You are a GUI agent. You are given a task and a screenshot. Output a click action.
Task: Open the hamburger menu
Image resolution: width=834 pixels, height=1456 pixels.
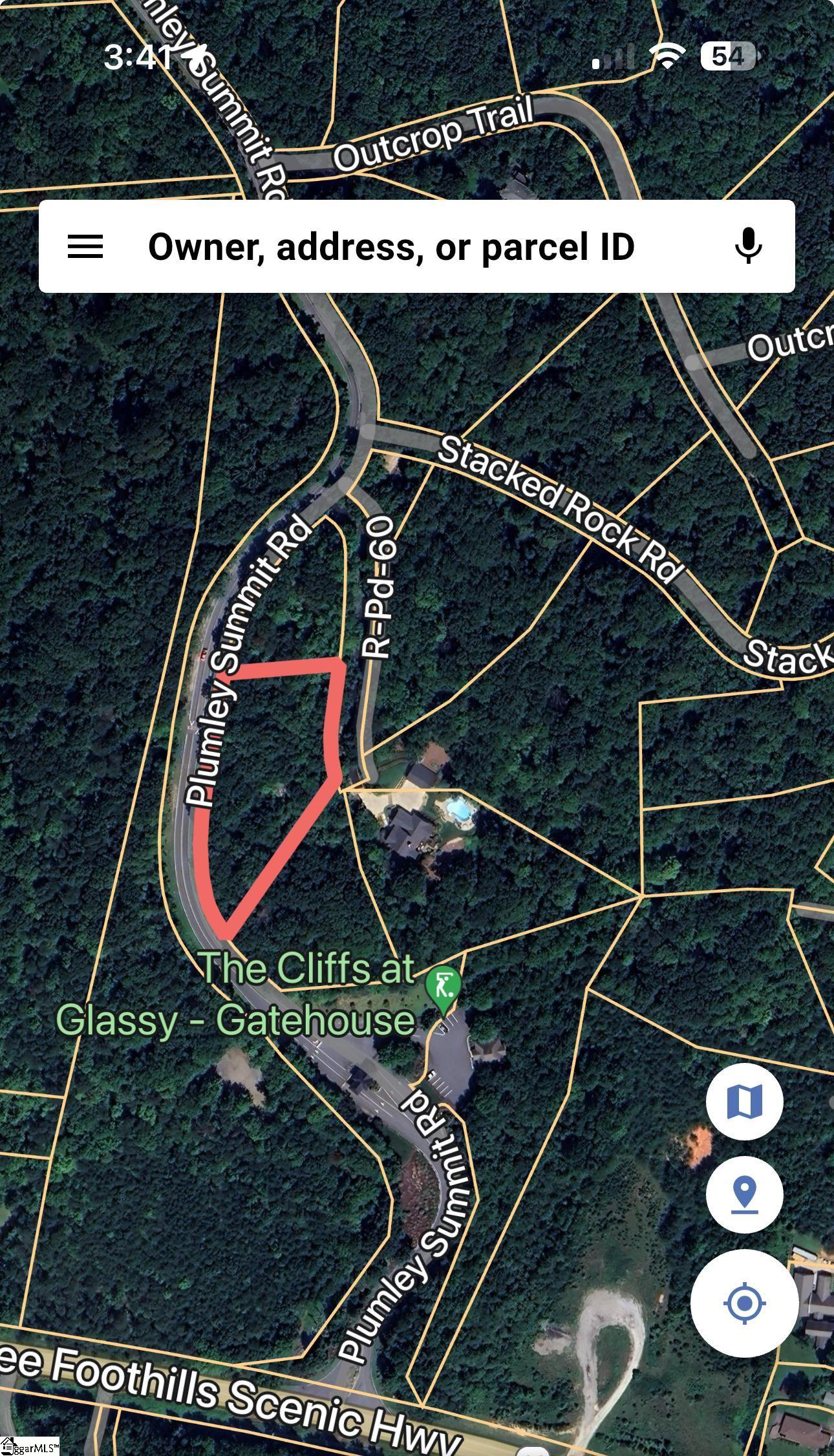[x=85, y=246]
